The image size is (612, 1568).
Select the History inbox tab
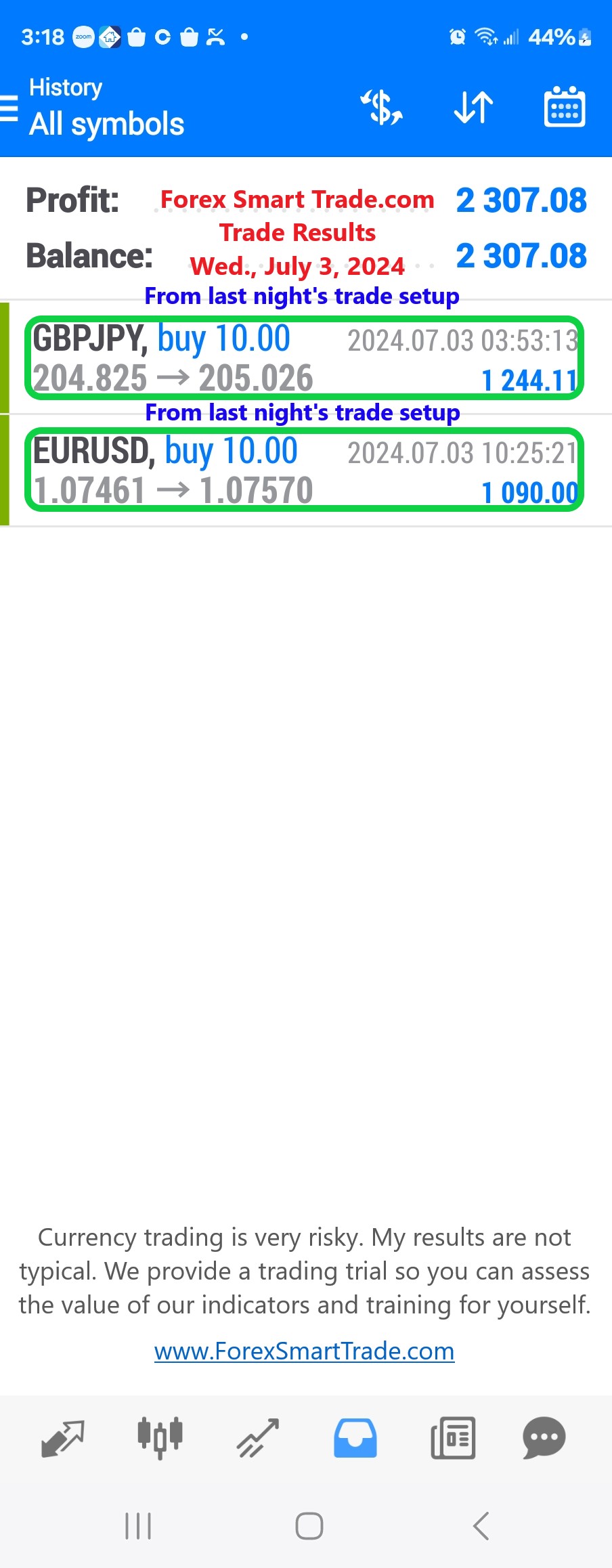355,1438
